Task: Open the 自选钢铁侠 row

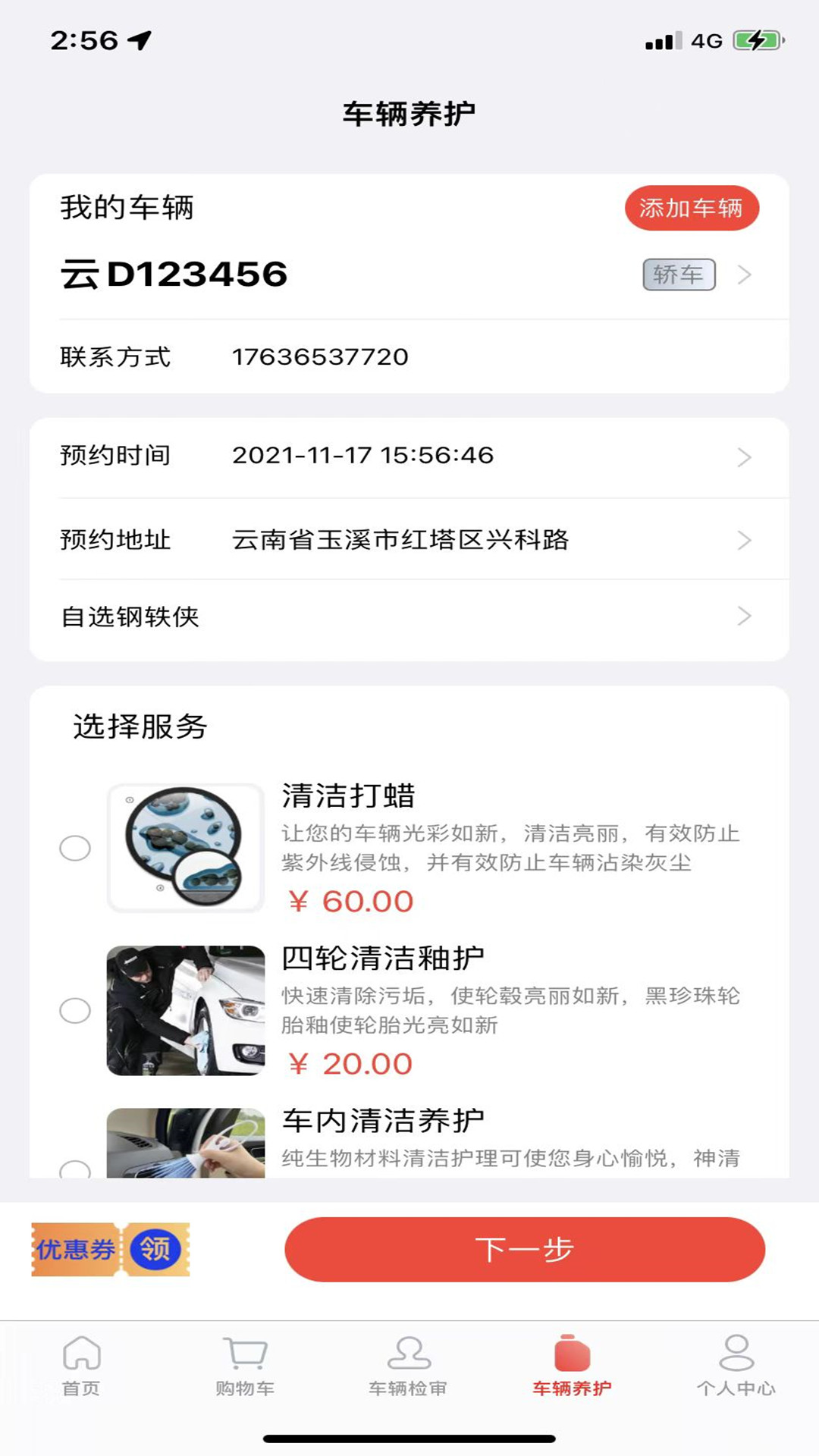Action: tap(409, 617)
